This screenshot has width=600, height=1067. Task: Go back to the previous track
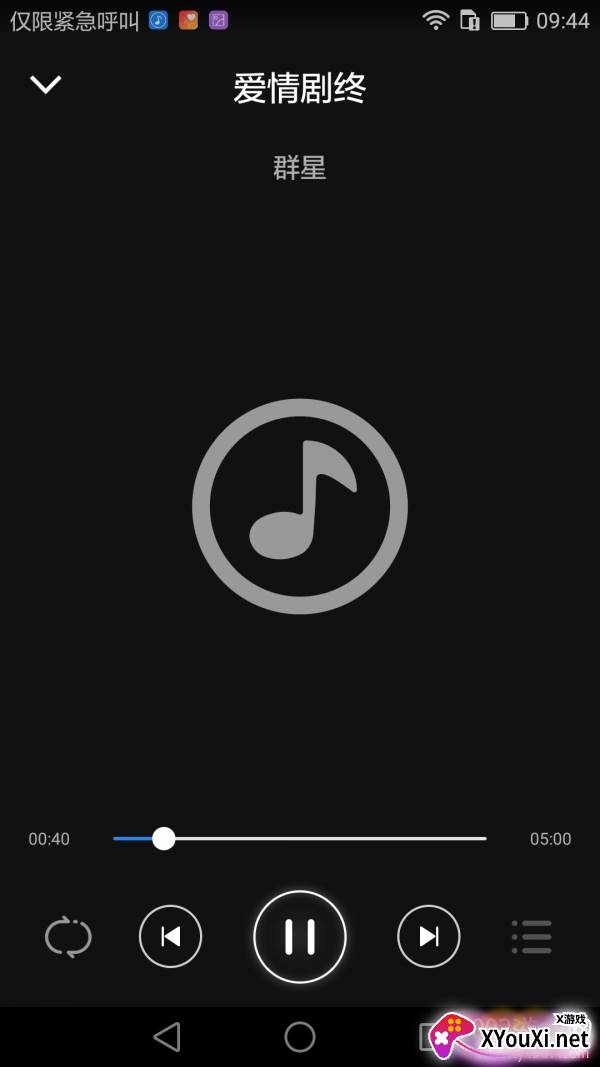click(170, 937)
